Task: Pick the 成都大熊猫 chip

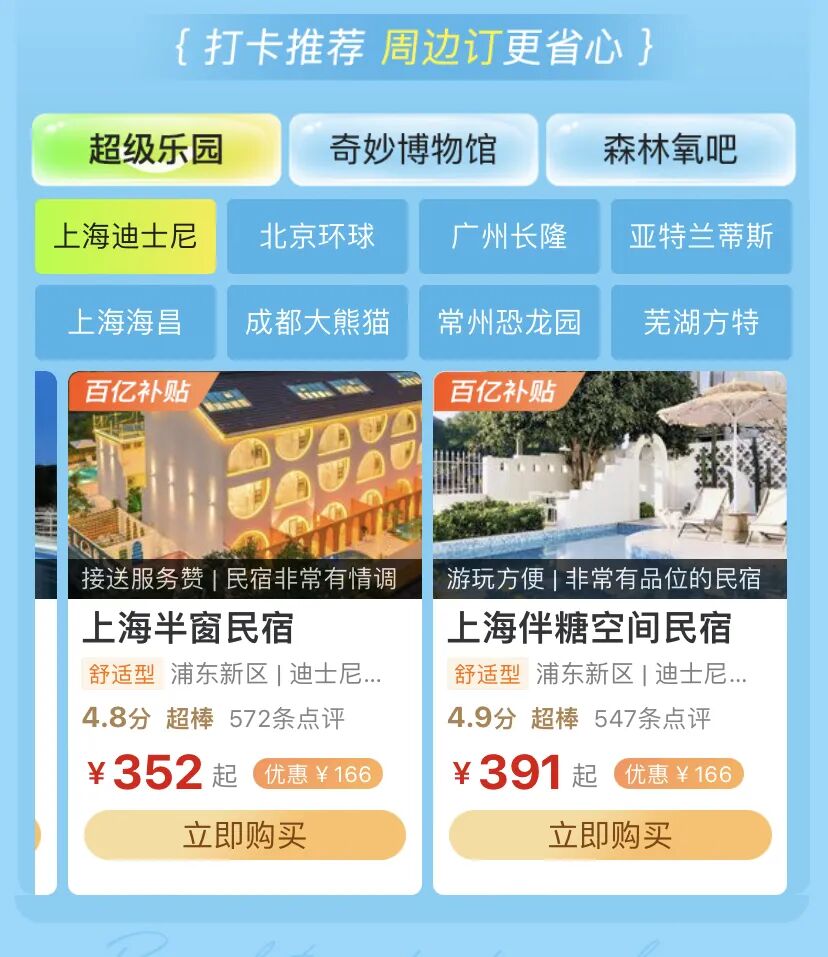Action: coord(317,322)
